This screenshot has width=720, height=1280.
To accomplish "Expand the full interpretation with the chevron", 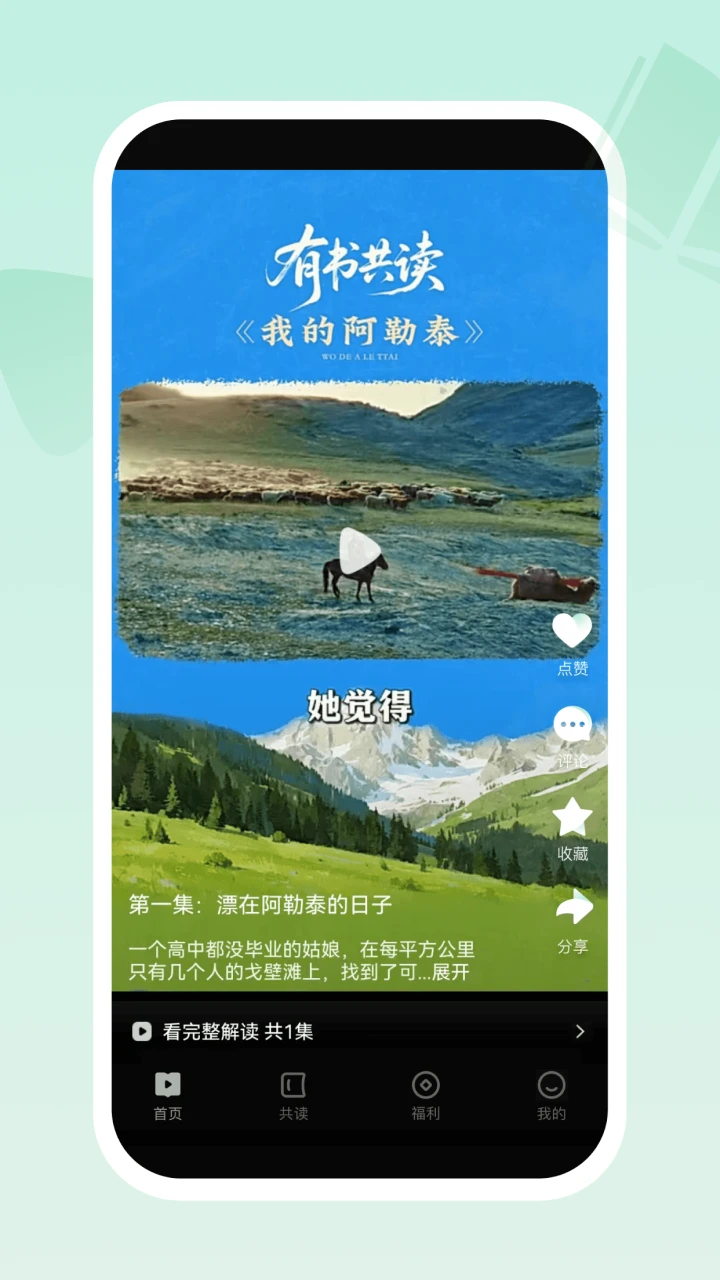I will click(580, 1031).
